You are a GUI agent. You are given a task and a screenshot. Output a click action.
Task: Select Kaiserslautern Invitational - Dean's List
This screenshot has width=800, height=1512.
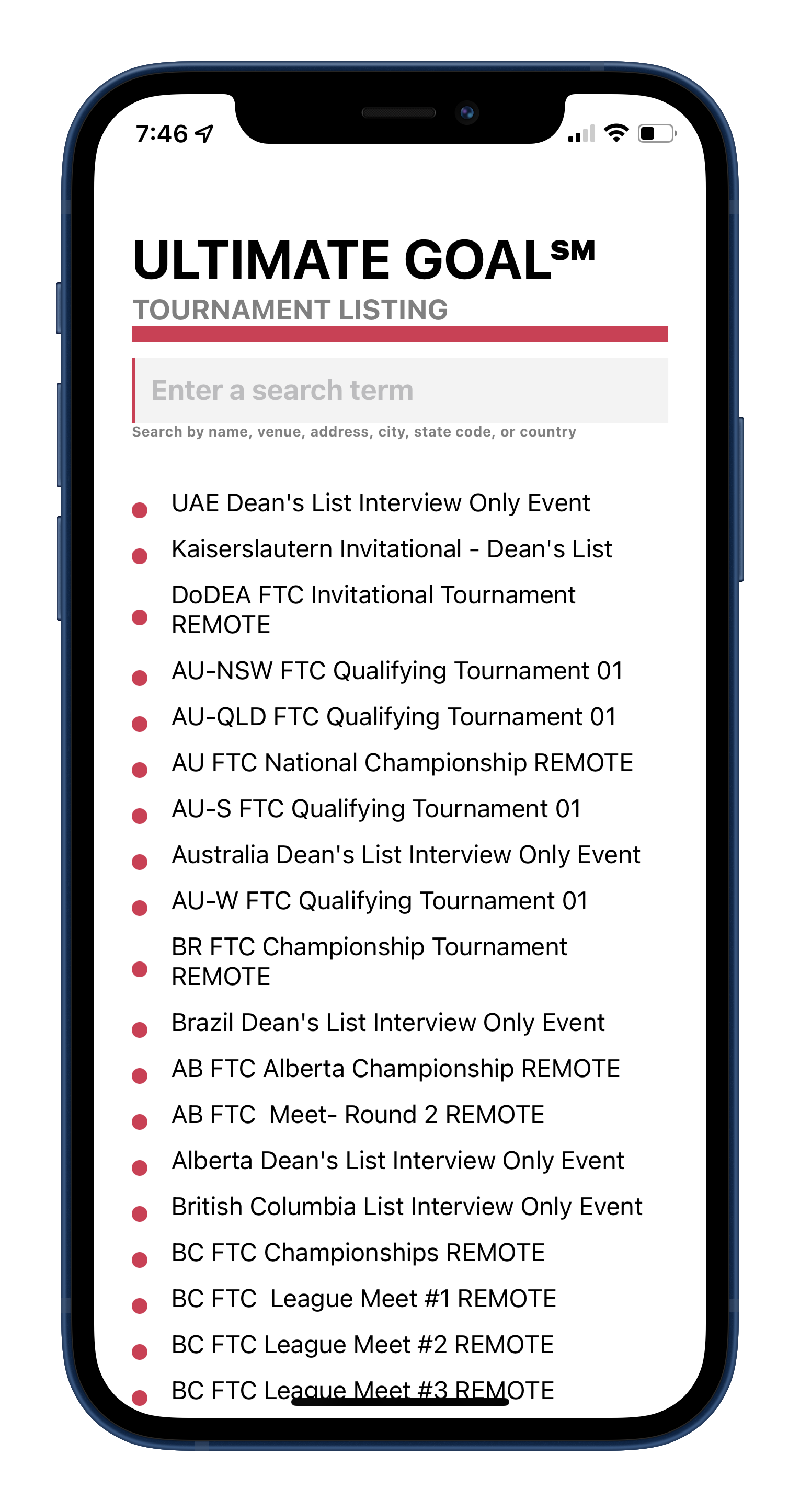pyautogui.click(x=392, y=549)
